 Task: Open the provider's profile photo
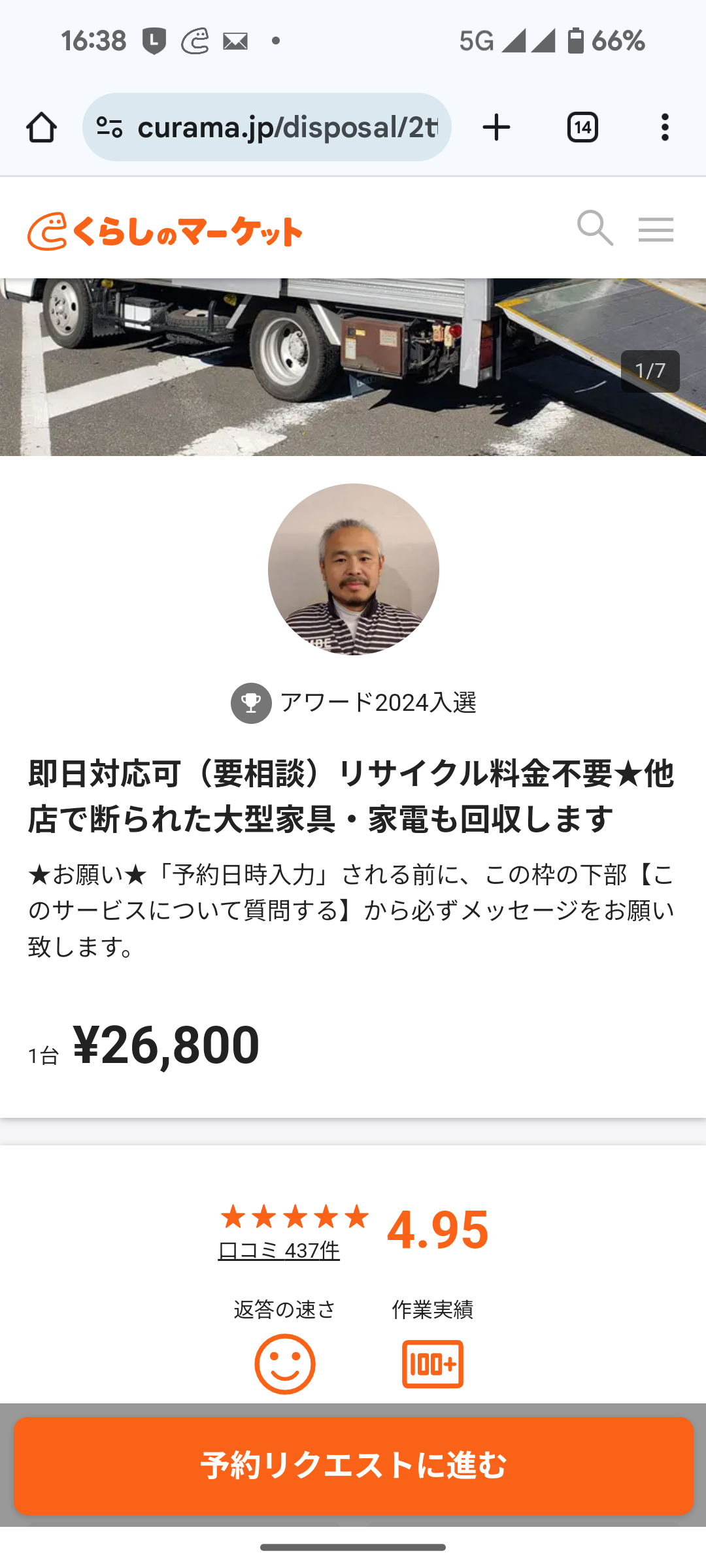click(x=354, y=569)
